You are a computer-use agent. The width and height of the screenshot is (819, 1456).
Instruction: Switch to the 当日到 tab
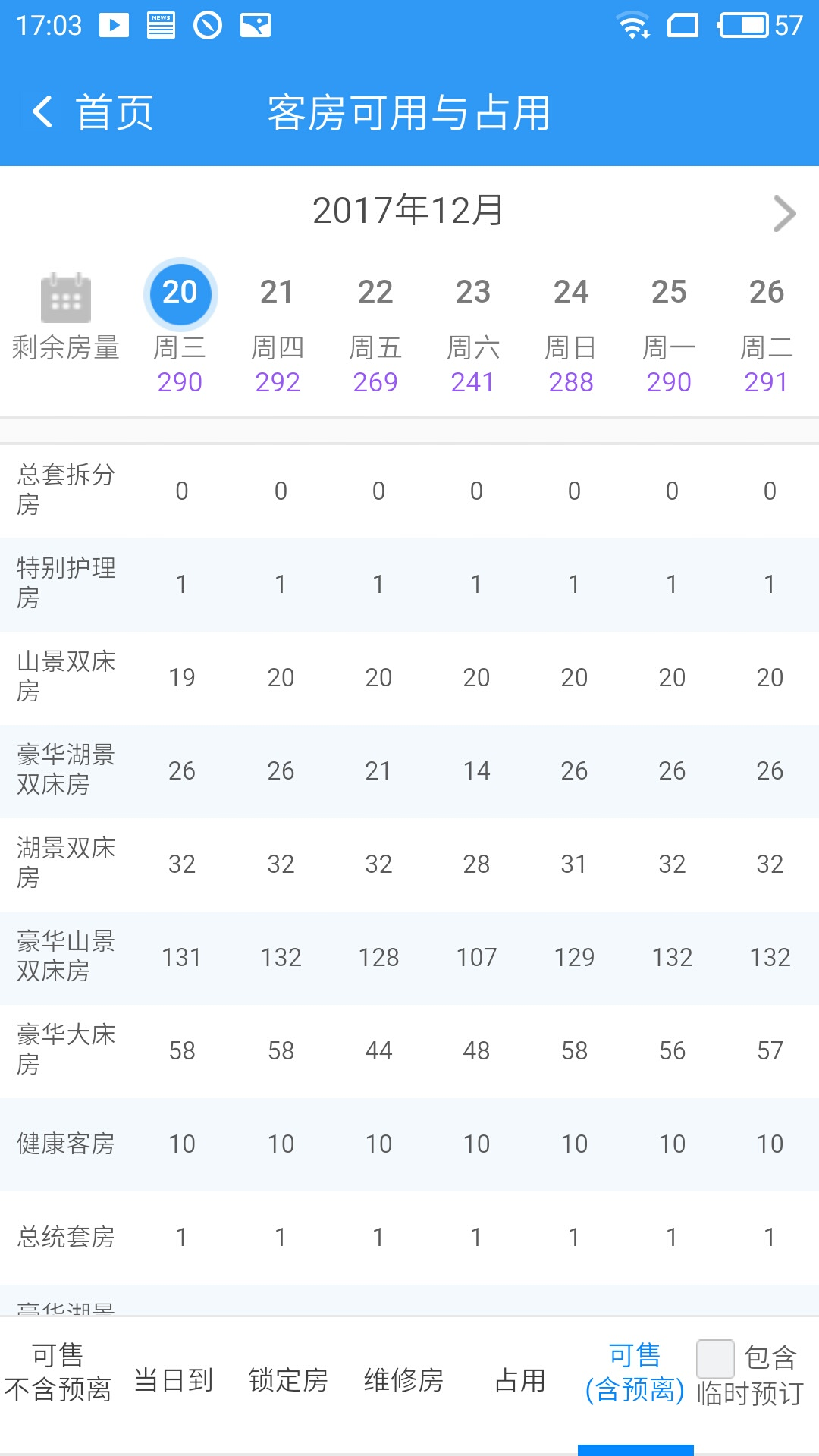[x=174, y=1380]
